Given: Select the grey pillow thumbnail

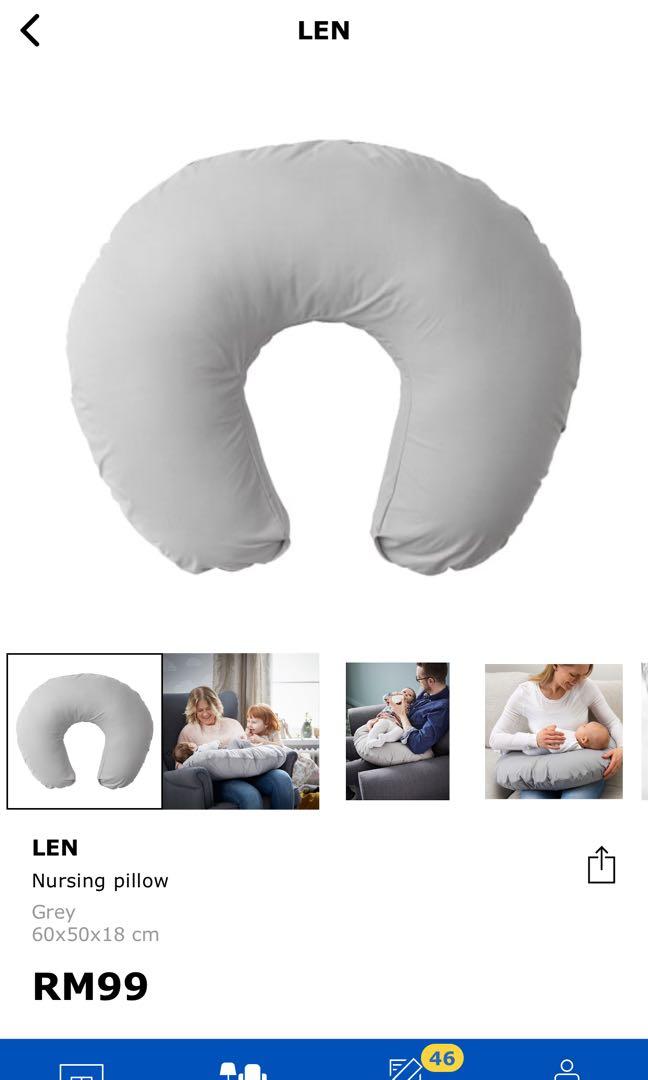Looking at the screenshot, I should [84, 731].
